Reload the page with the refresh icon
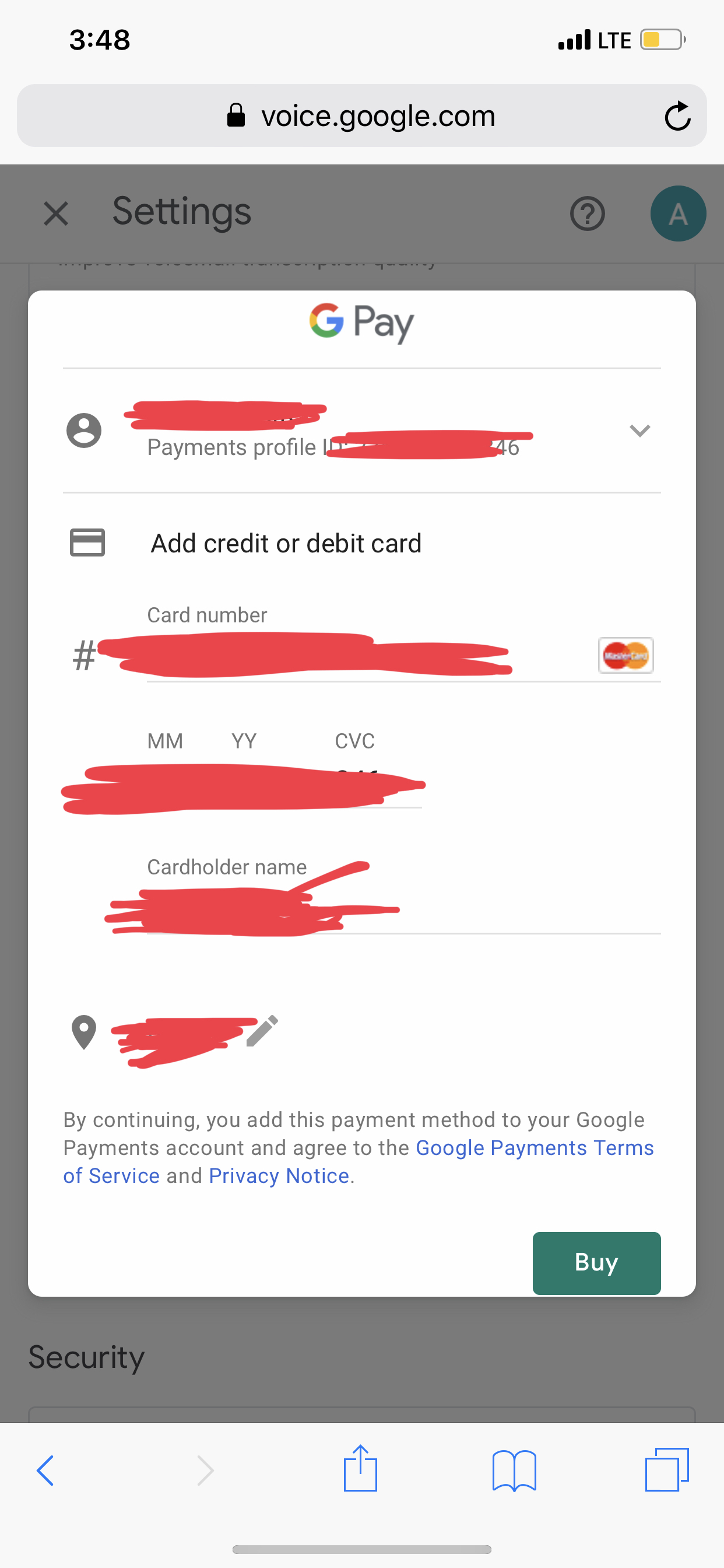Screen dimensions: 724x1568 (x=677, y=116)
